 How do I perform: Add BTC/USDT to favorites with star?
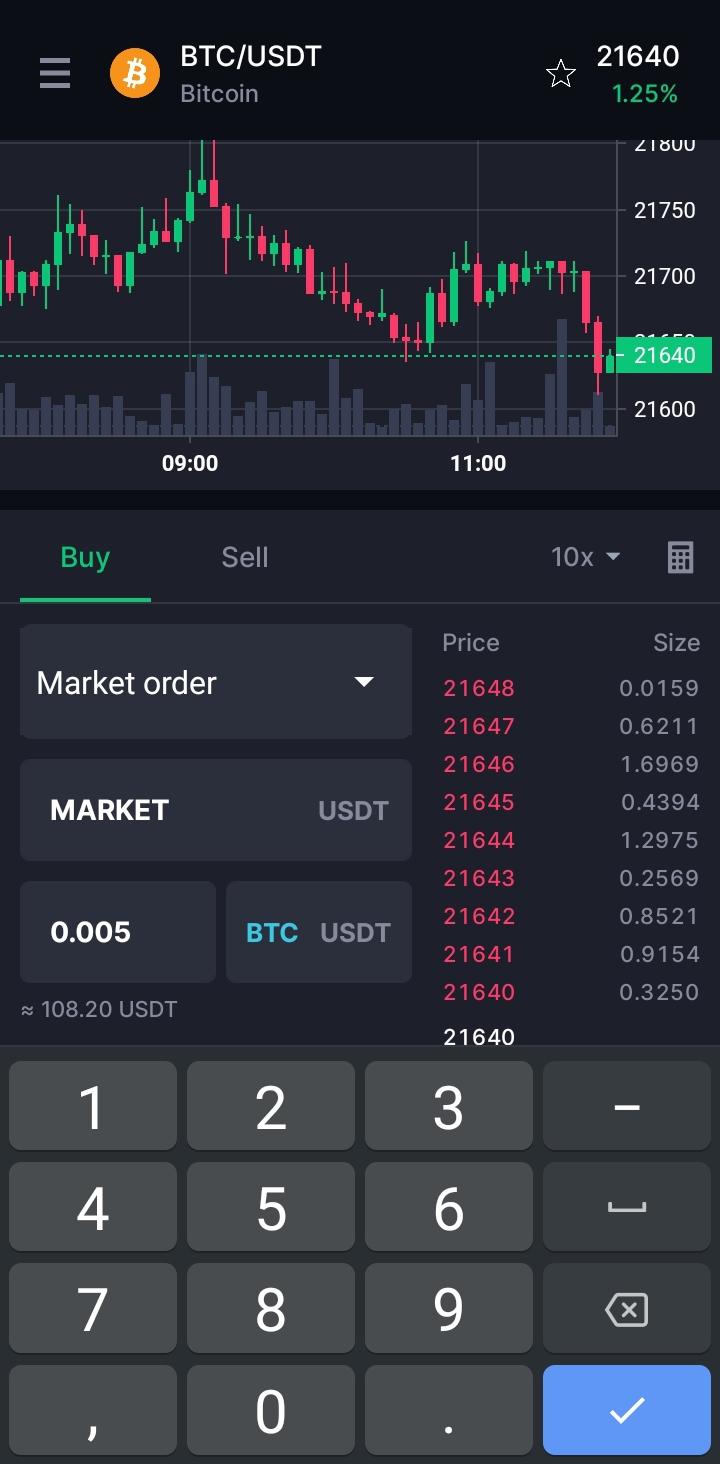(561, 73)
